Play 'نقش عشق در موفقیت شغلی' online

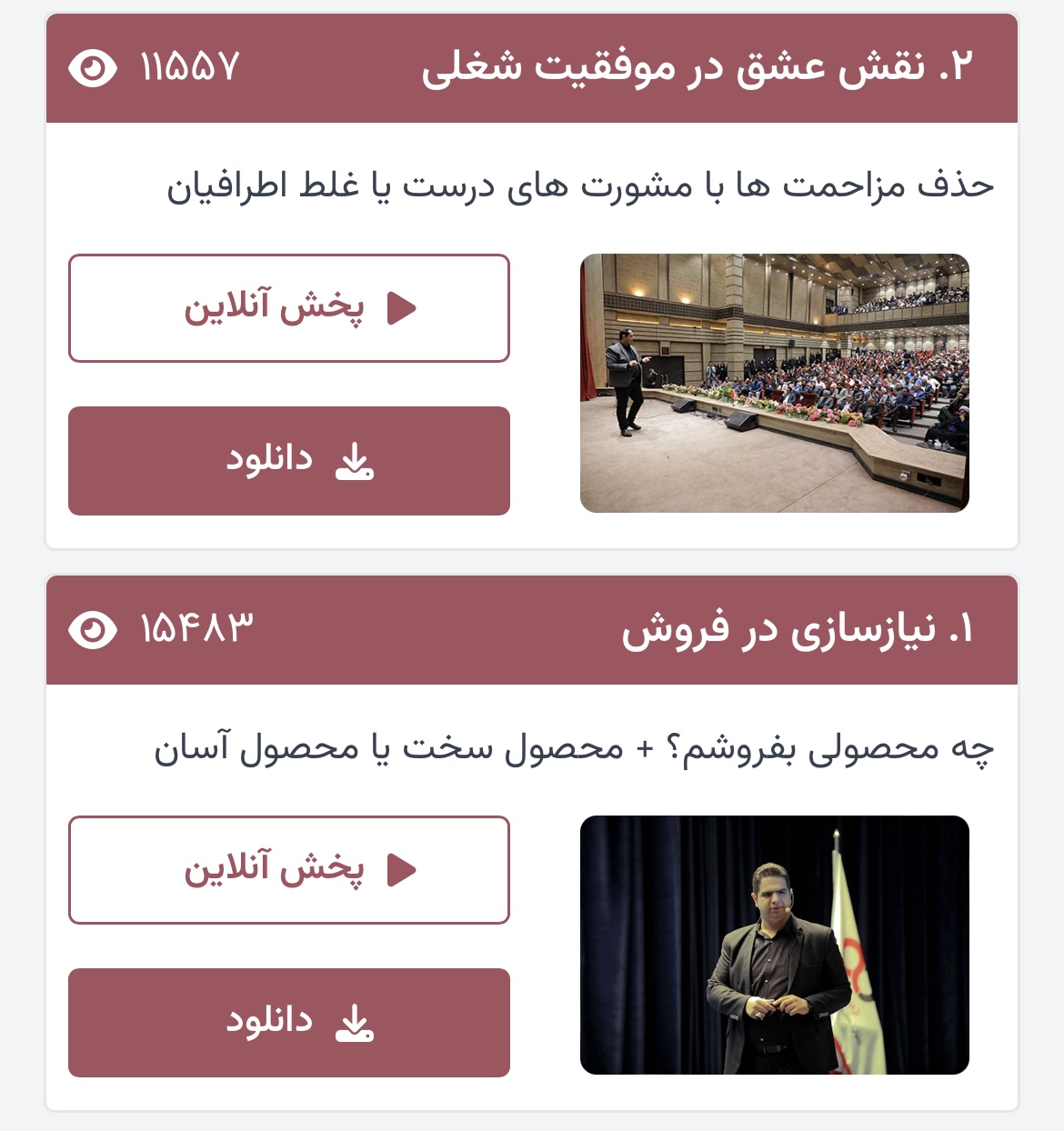289,308
